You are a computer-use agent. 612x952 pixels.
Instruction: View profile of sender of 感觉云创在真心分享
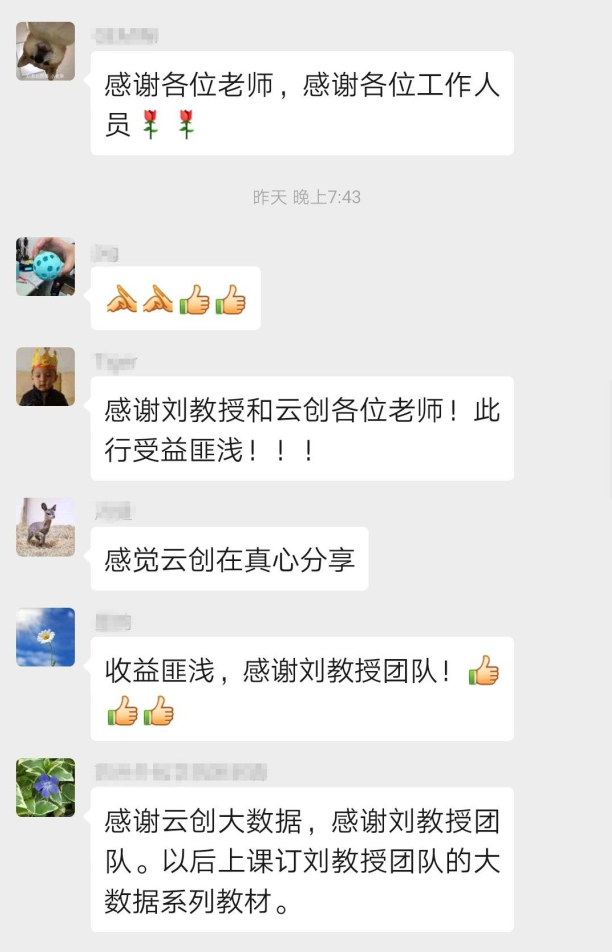(x=45, y=527)
